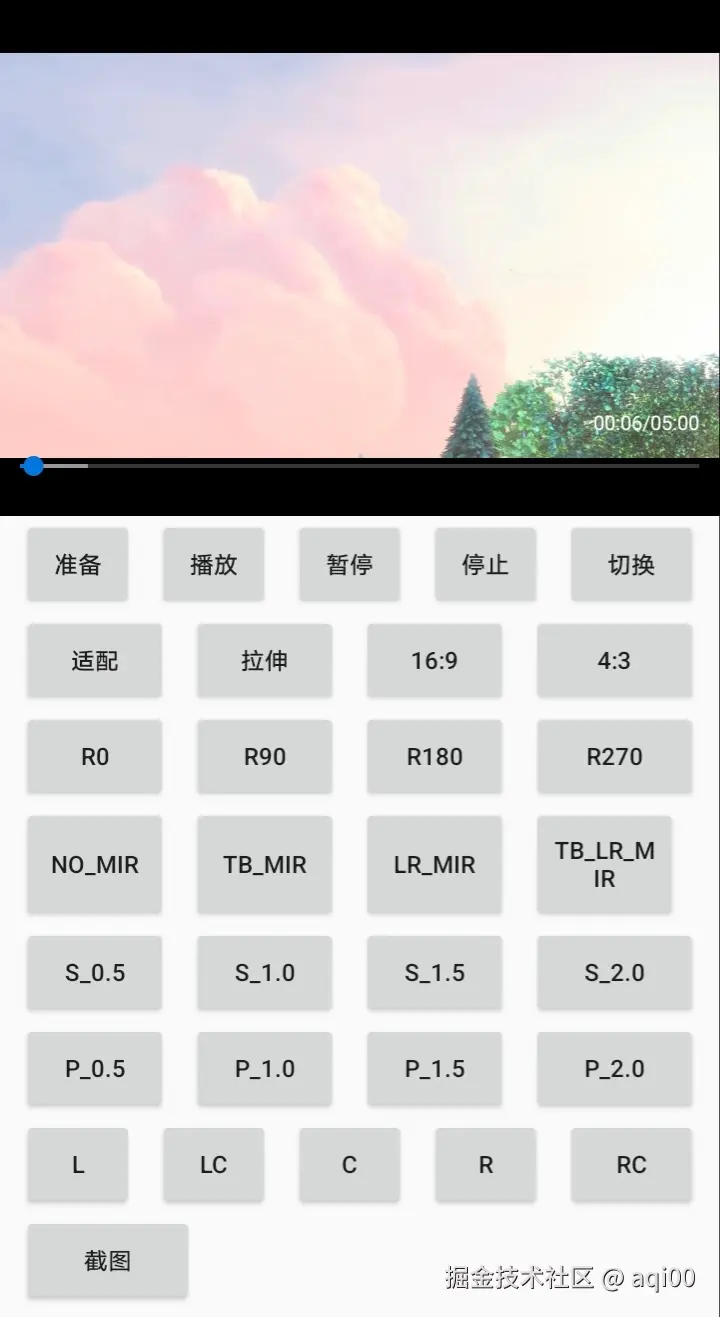The height and width of the screenshot is (1317, 720).
Task: Select the LC audio channel button
Action: 213,1164
